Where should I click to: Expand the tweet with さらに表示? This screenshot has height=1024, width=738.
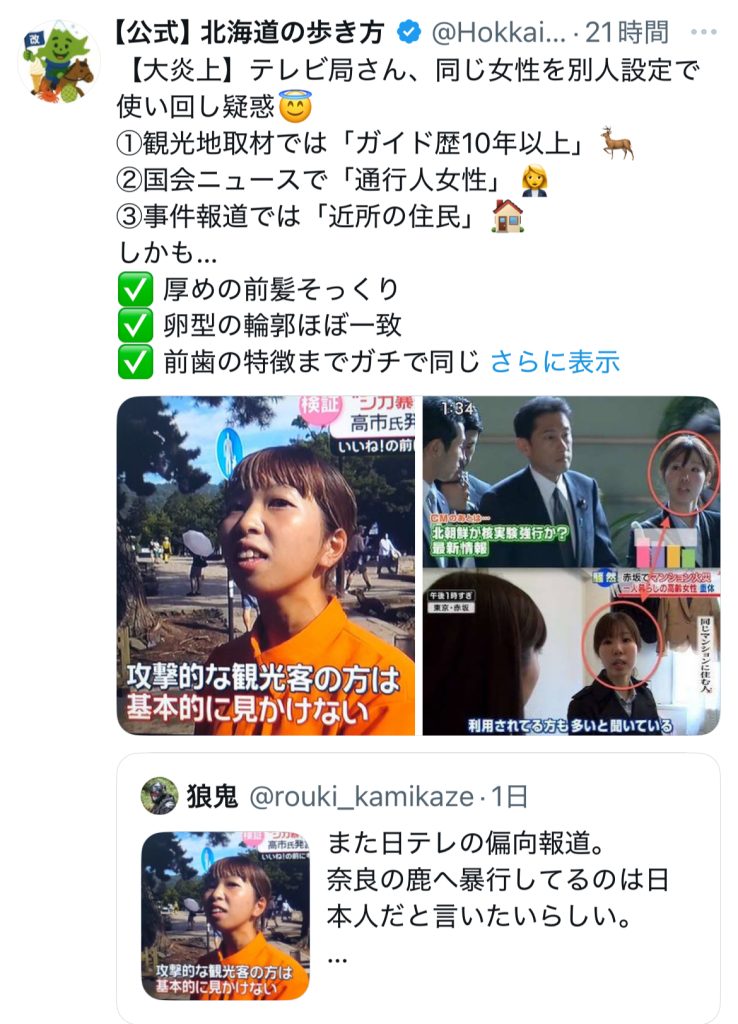tap(555, 362)
